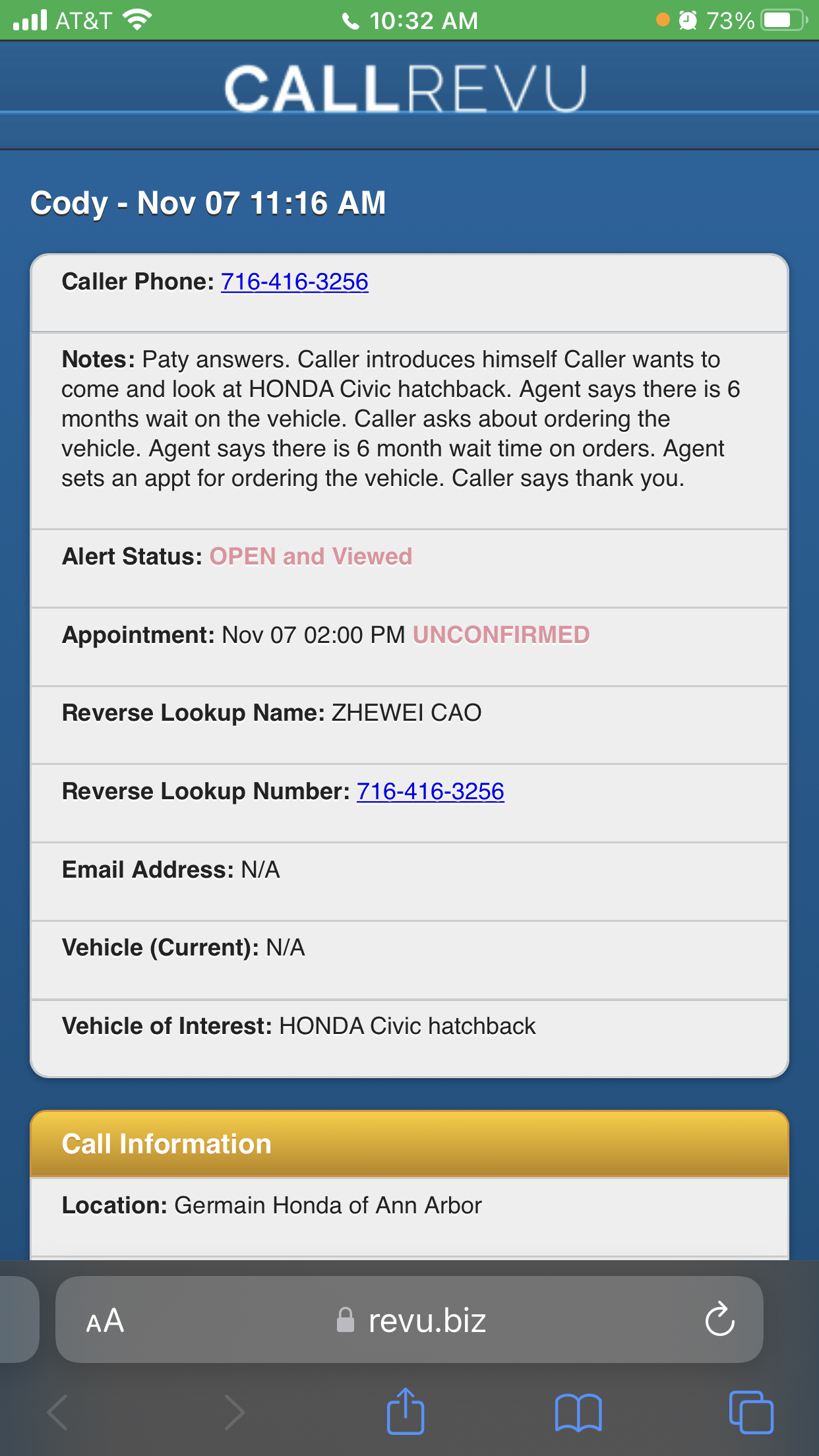The height and width of the screenshot is (1456, 819).
Task: Reload the revu.biz page
Action: [719, 1319]
